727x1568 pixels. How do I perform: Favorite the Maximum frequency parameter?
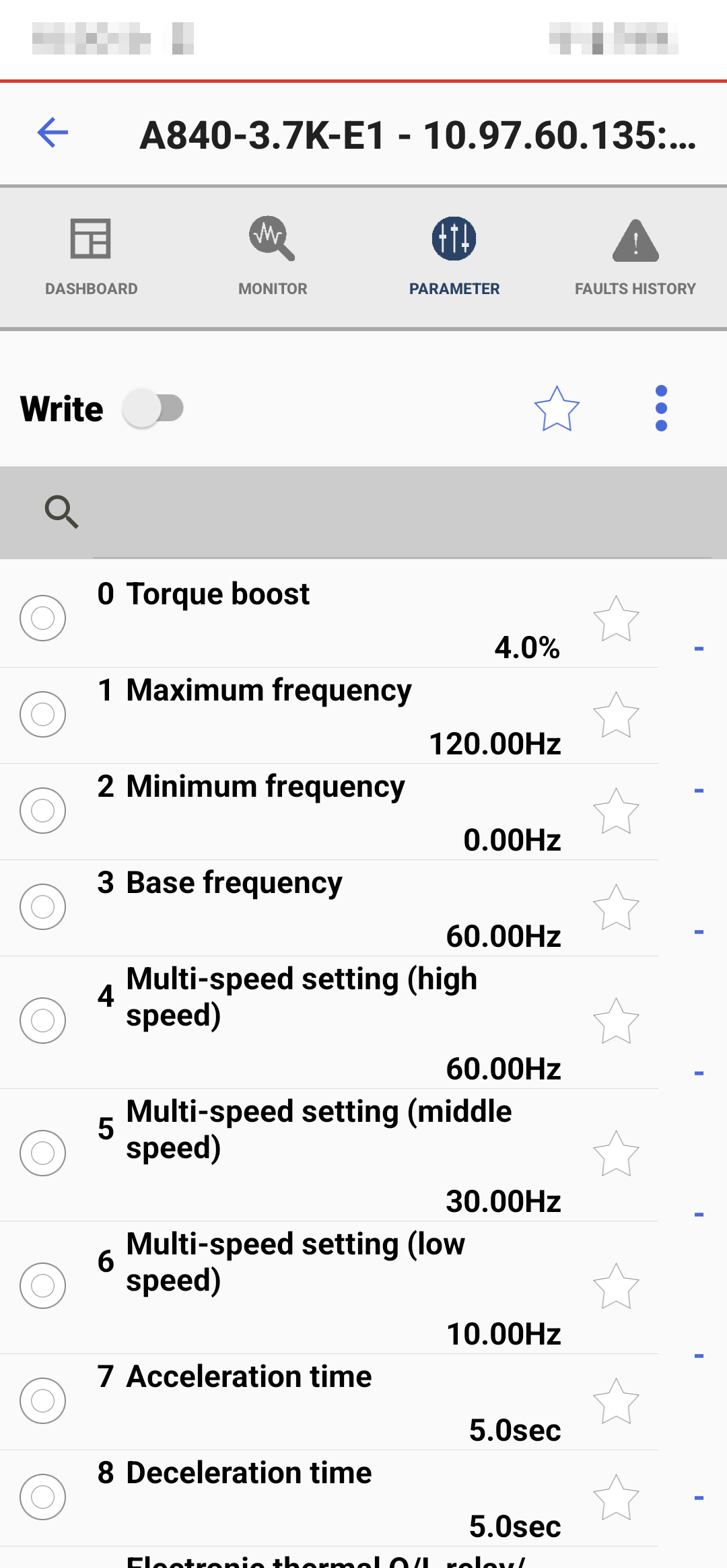(616, 715)
